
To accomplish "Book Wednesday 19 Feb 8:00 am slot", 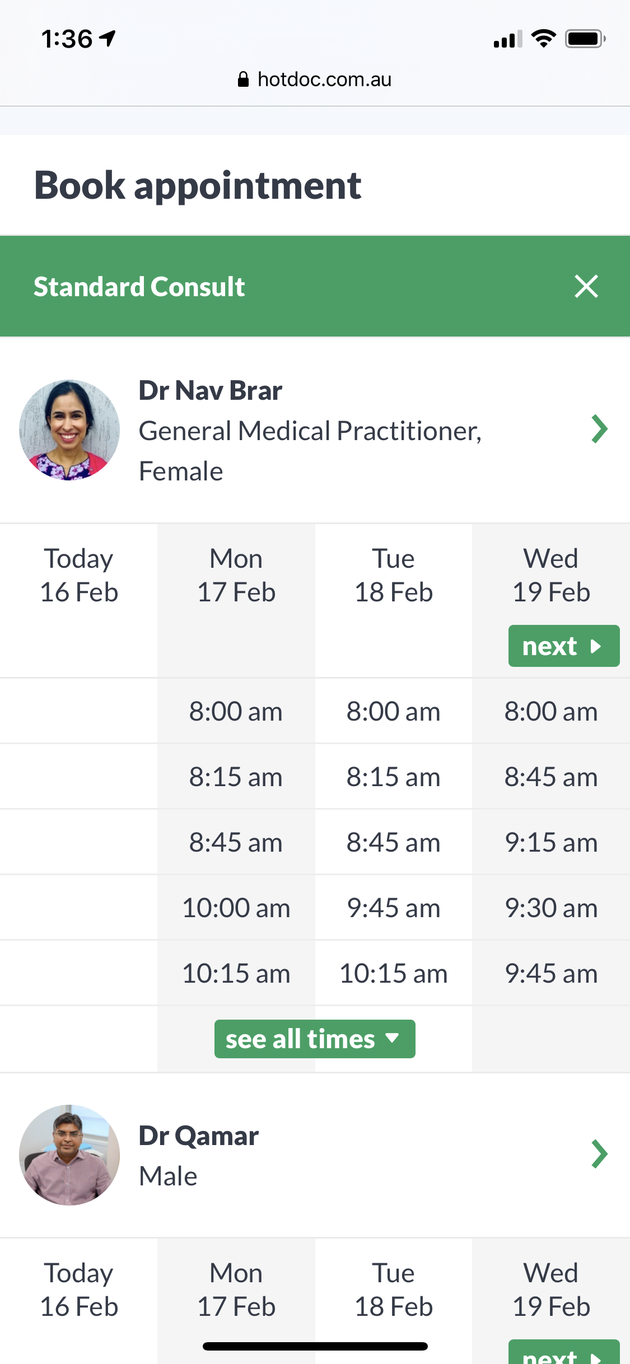I will pos(551,712).
